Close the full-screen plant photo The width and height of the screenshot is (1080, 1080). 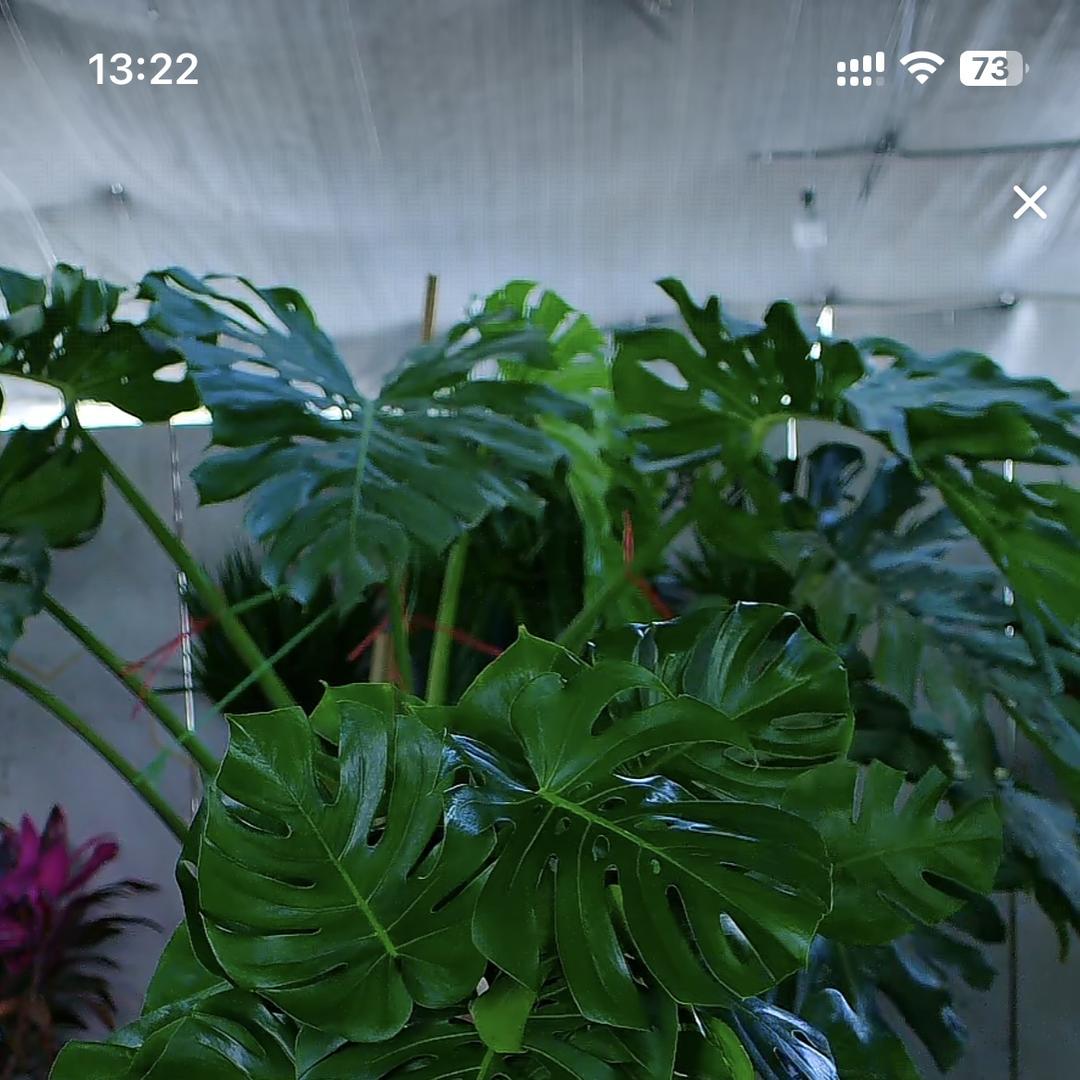click(1029, 202)
